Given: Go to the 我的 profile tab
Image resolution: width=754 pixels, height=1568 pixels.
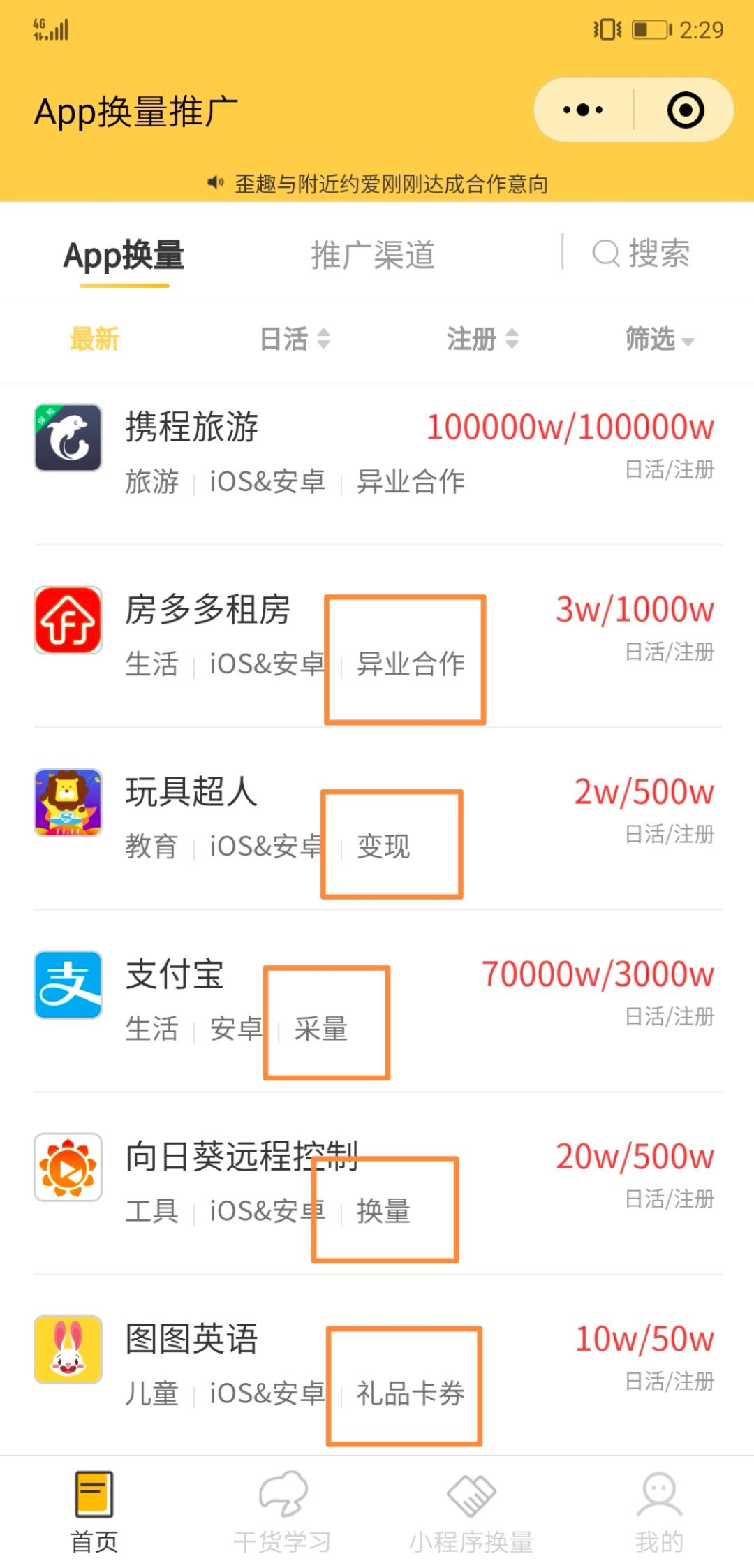Looking at the screenshot, I should (x=659, y=1512).
